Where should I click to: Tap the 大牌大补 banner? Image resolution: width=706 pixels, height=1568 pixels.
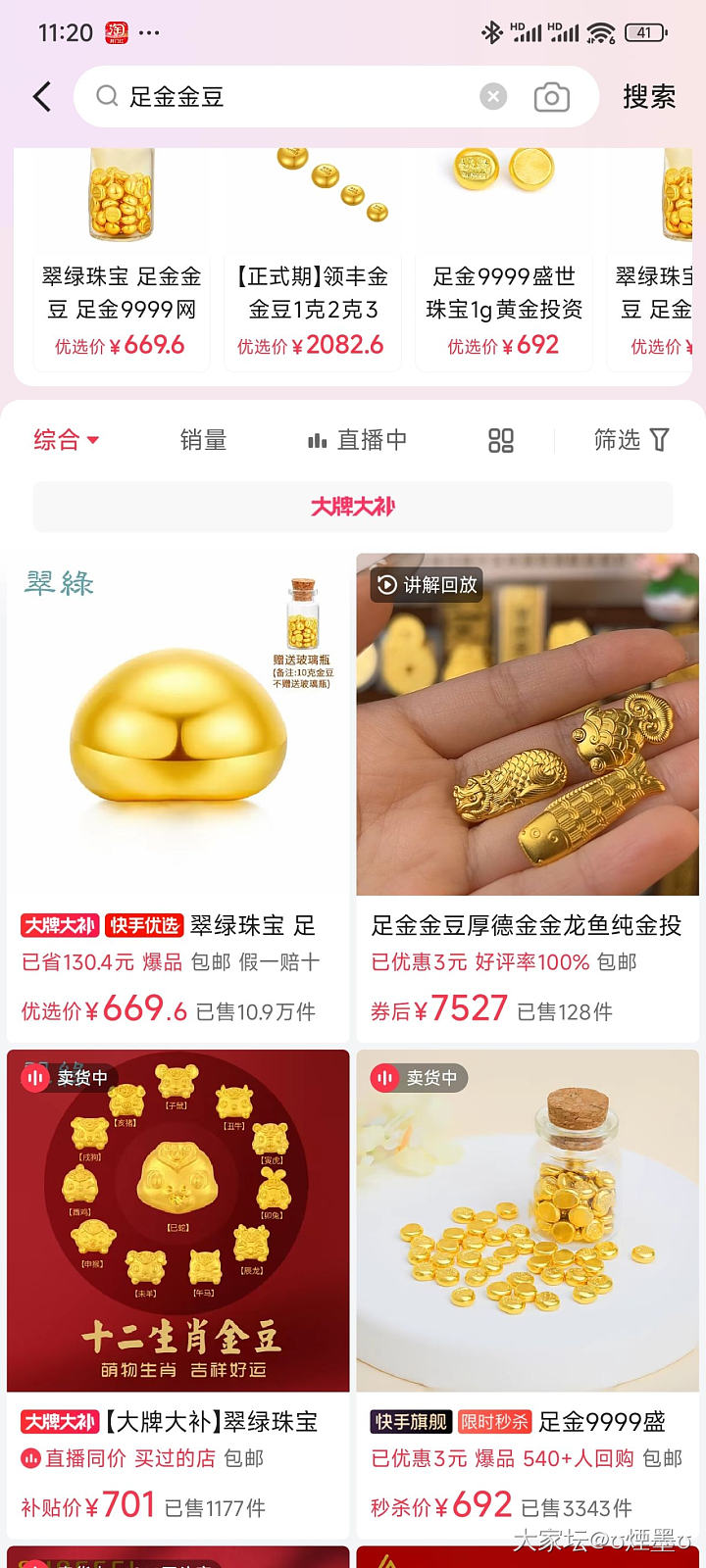[x=353, y=507]
